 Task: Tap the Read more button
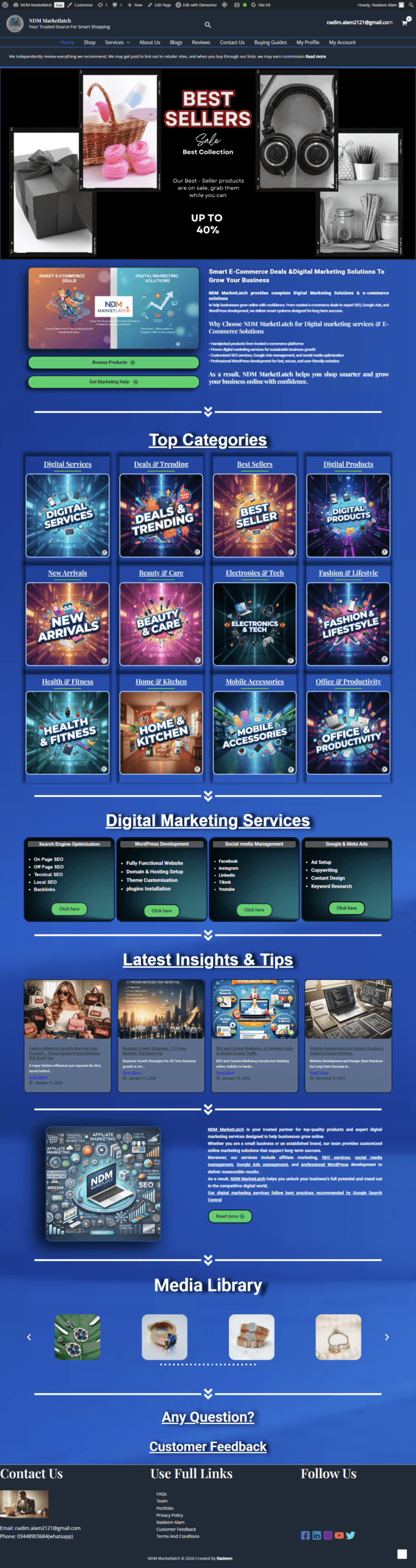(230, 1216)
